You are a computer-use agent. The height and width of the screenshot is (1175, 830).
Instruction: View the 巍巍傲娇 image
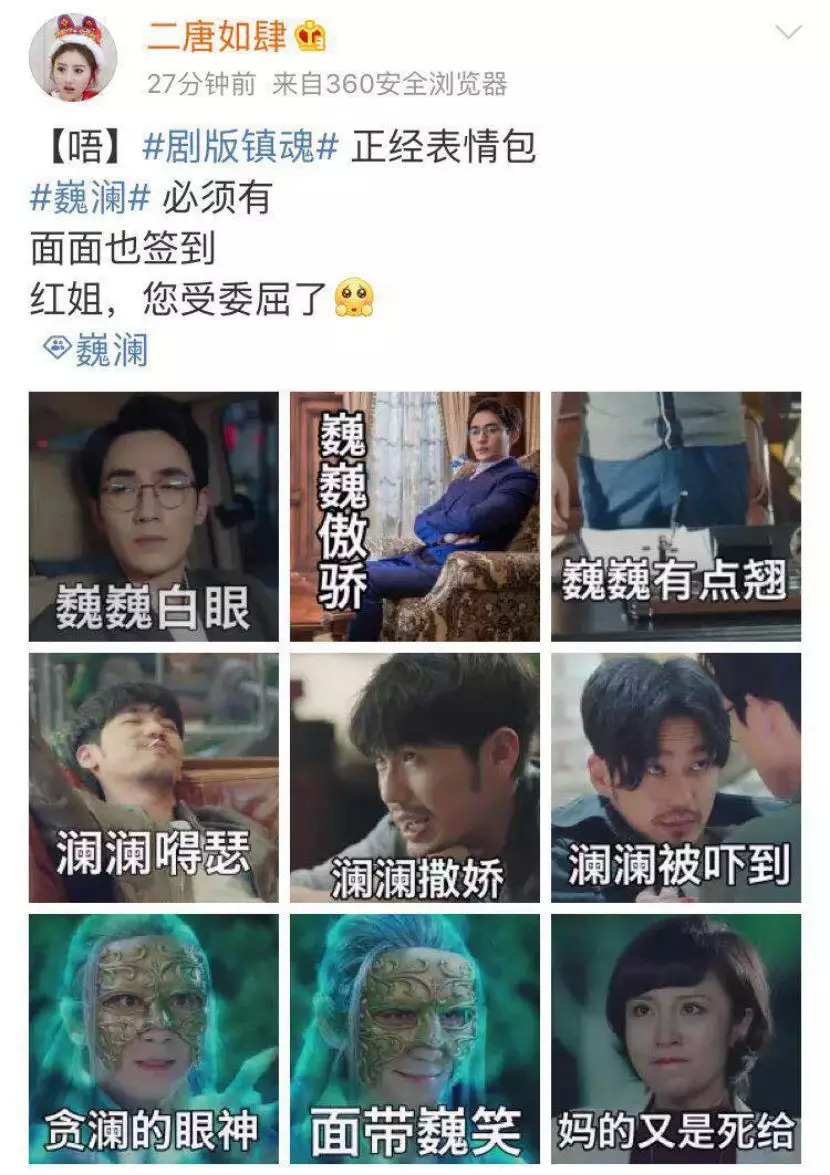click(415, 516)
